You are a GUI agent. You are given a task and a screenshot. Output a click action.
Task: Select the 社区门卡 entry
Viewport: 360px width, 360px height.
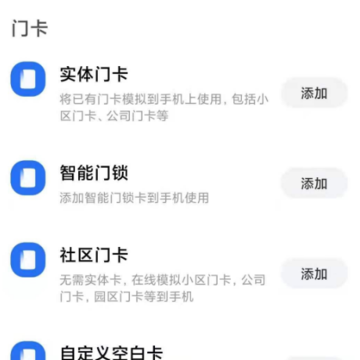(x=180, y=274)
